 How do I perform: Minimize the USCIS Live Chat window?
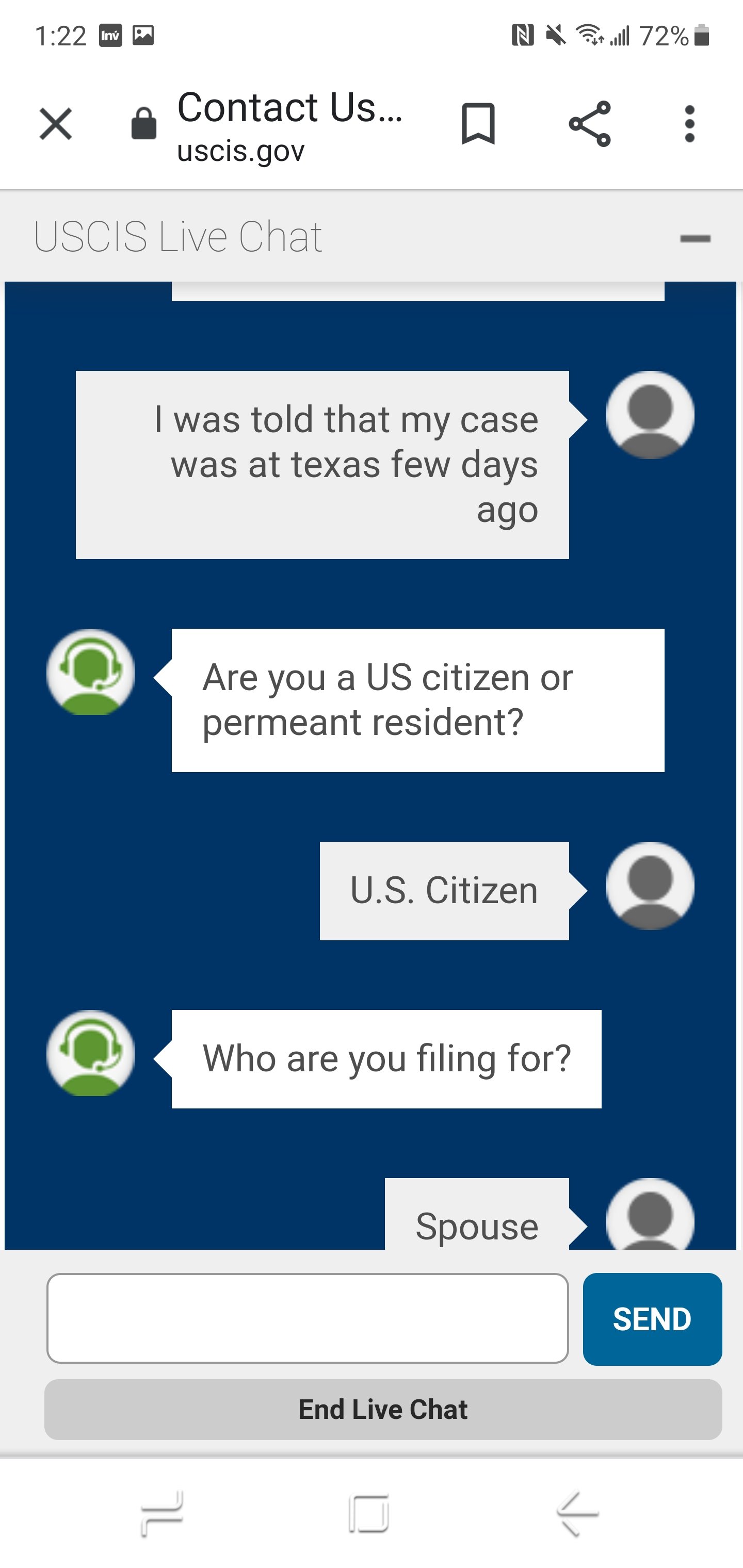click(695, 239)
